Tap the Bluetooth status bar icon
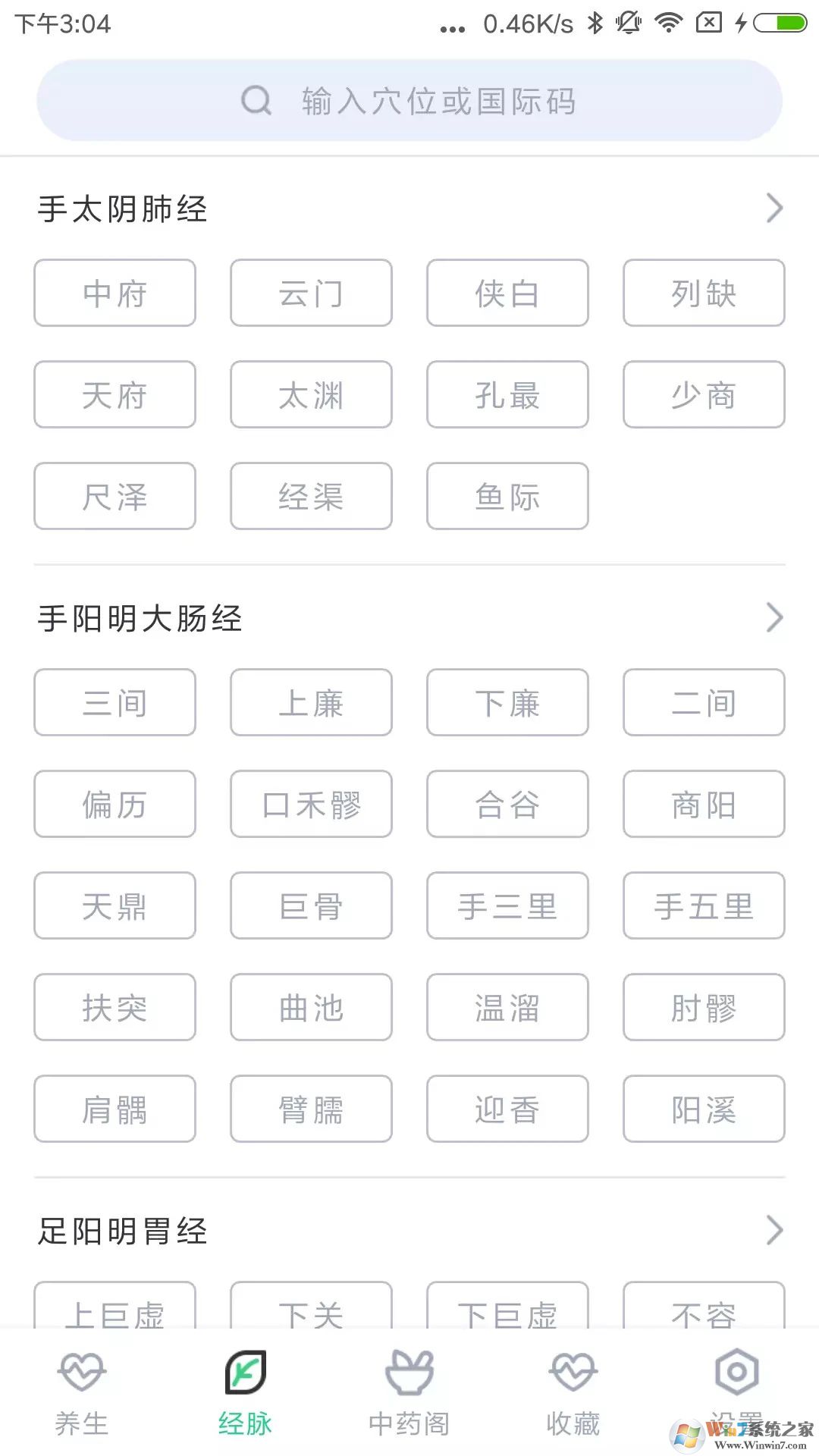This screenshot has width=819, height=1456. [596, 21]
